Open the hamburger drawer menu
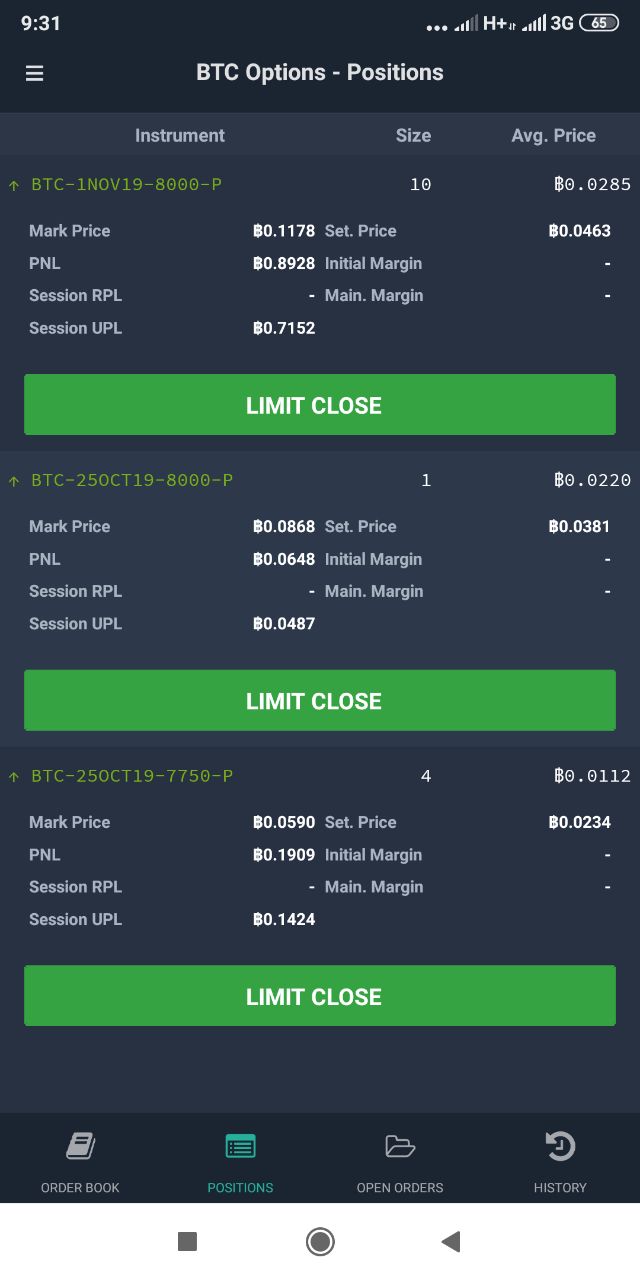The height and width of the screenshot is (1280, 640). coord(35,73)
